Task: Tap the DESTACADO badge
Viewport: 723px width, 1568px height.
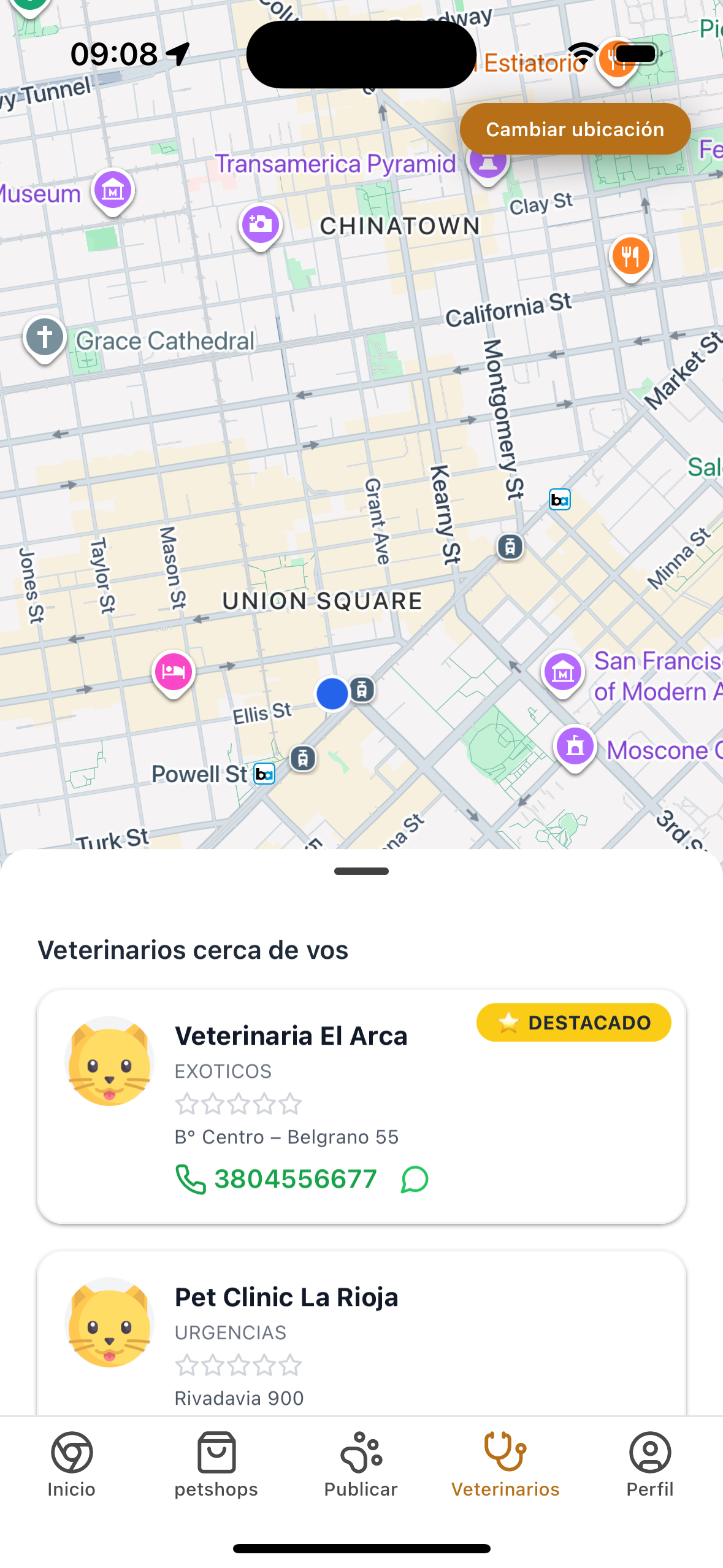Action: coord(573,1022)
